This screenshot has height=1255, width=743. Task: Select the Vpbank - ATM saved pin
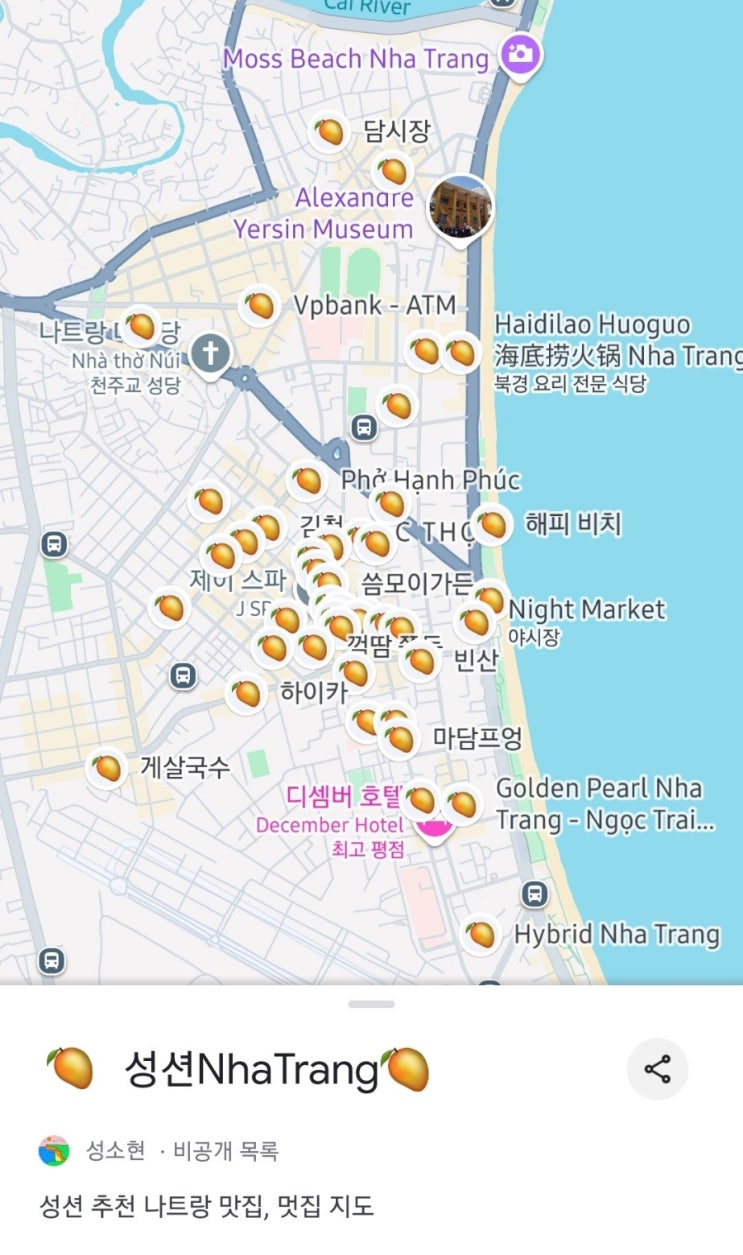[260, 305]
